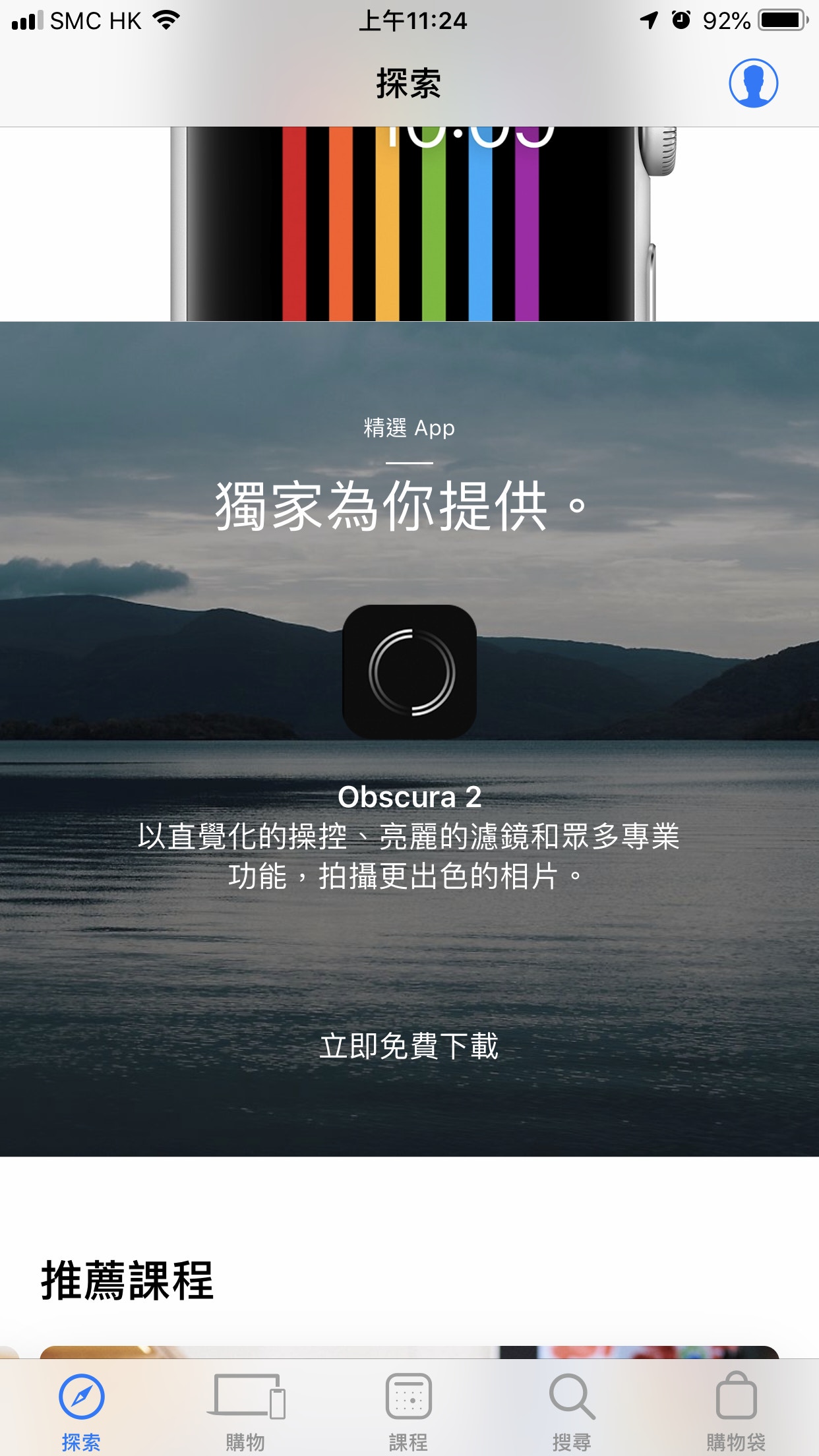
Task: Open the account profile icon
Action: (753, 84)
